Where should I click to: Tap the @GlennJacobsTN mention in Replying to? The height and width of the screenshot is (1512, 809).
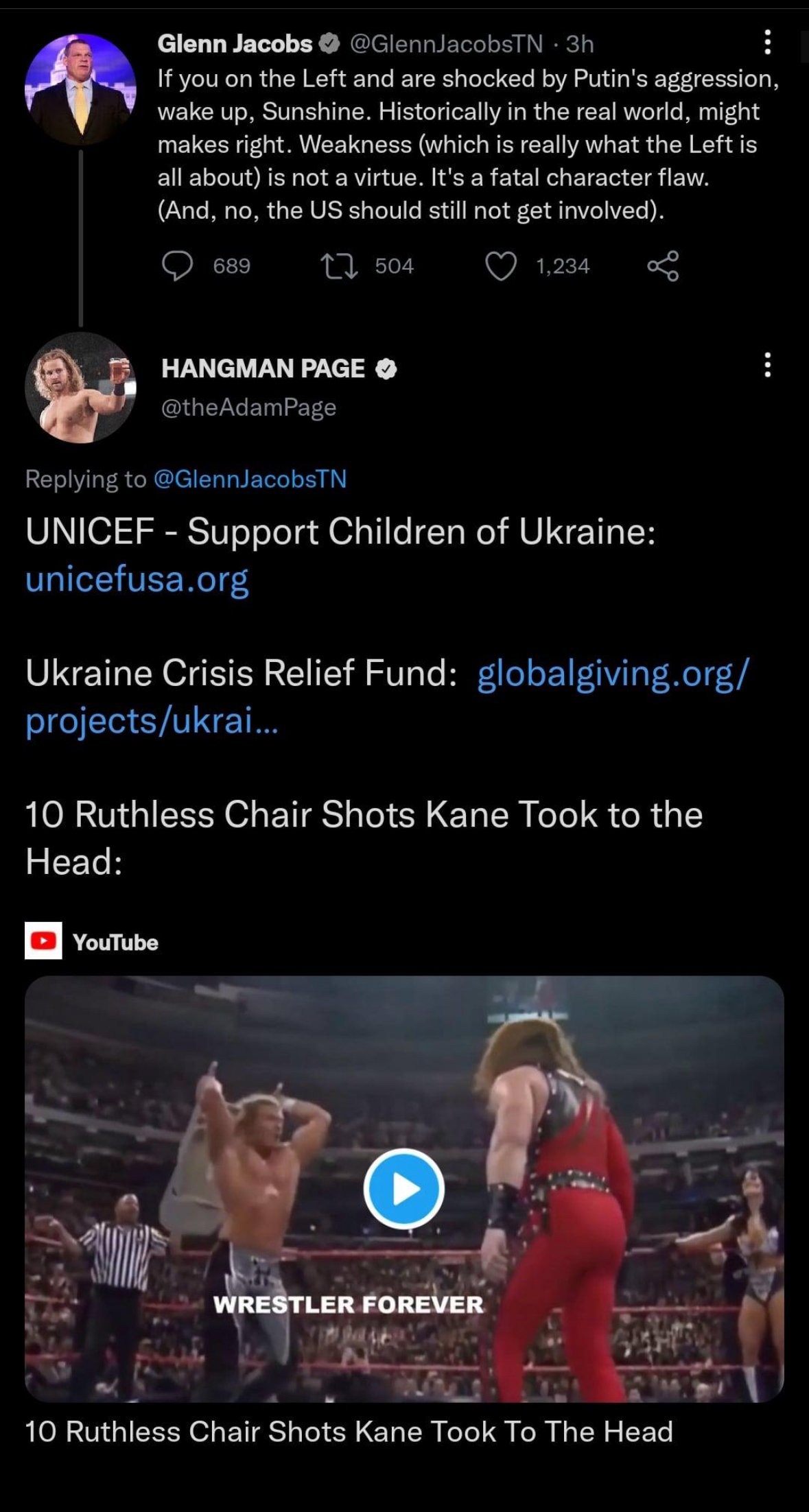click(x=250, y=478)
